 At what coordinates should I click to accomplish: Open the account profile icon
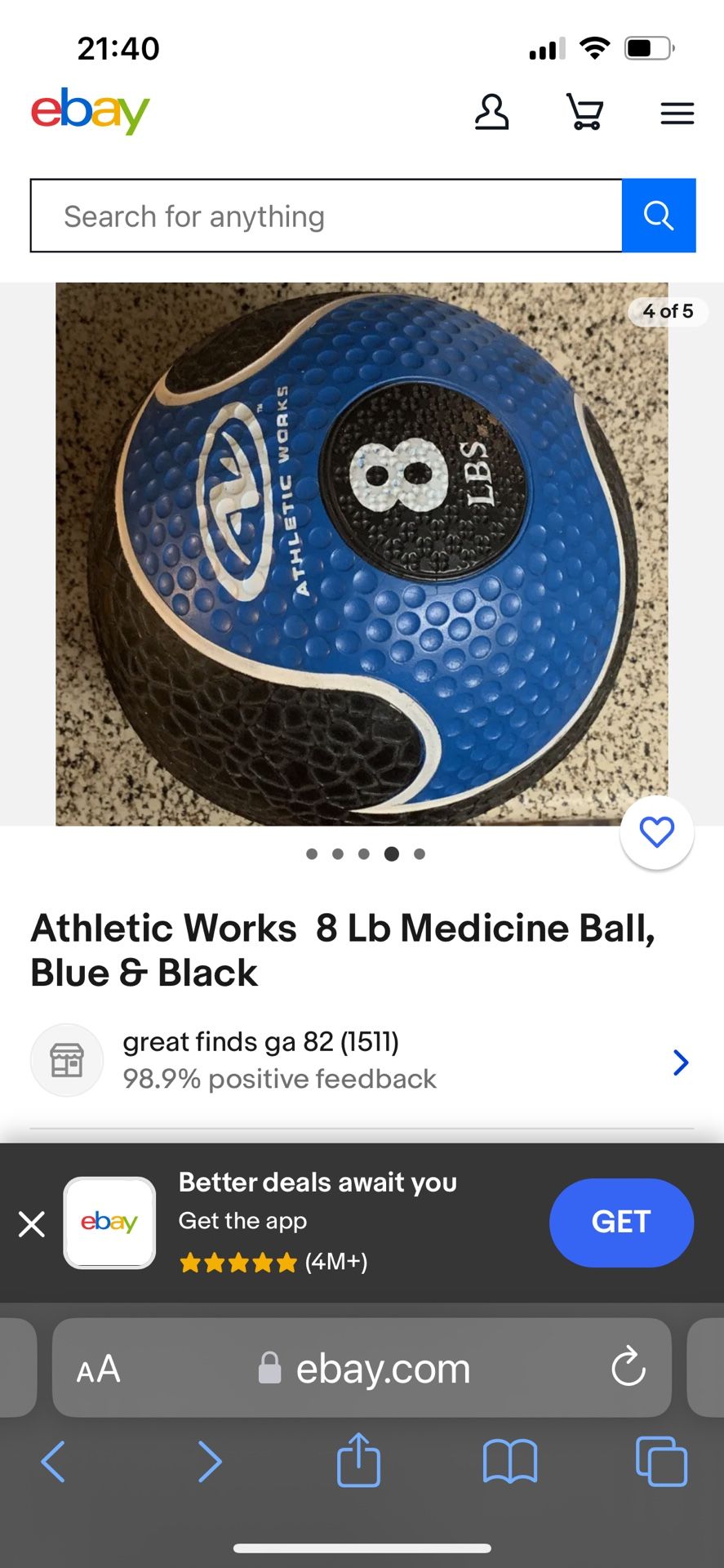click(x=491, y=112)
